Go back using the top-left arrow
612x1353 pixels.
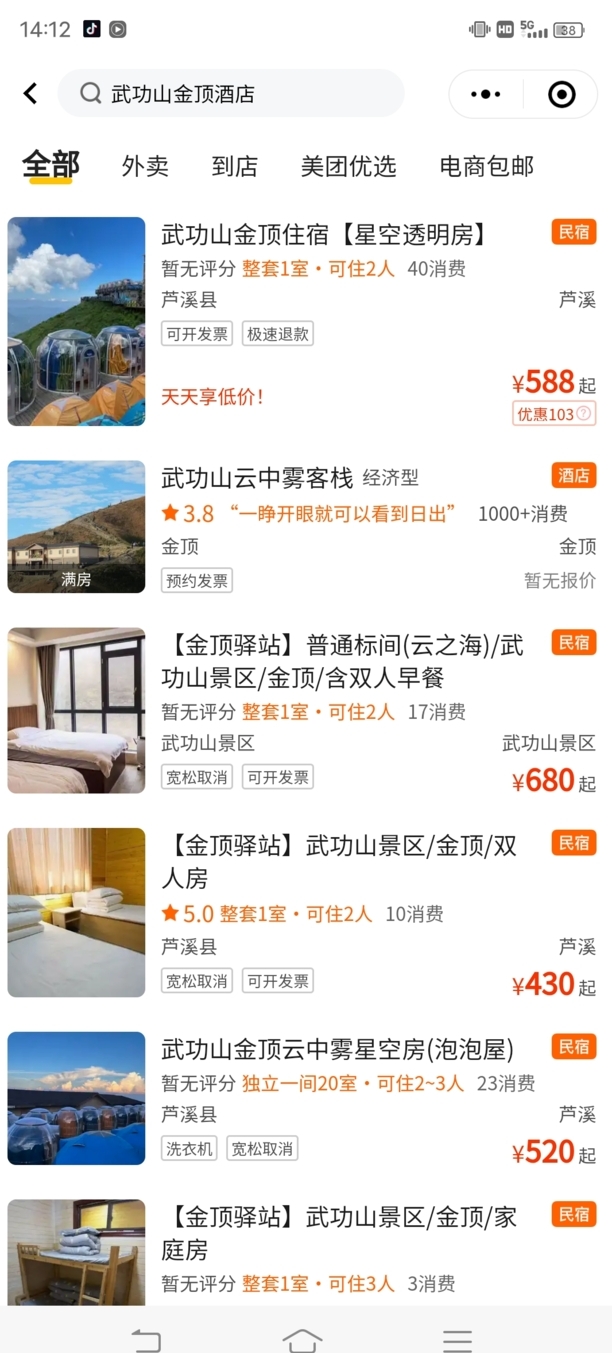coord(31,94)
